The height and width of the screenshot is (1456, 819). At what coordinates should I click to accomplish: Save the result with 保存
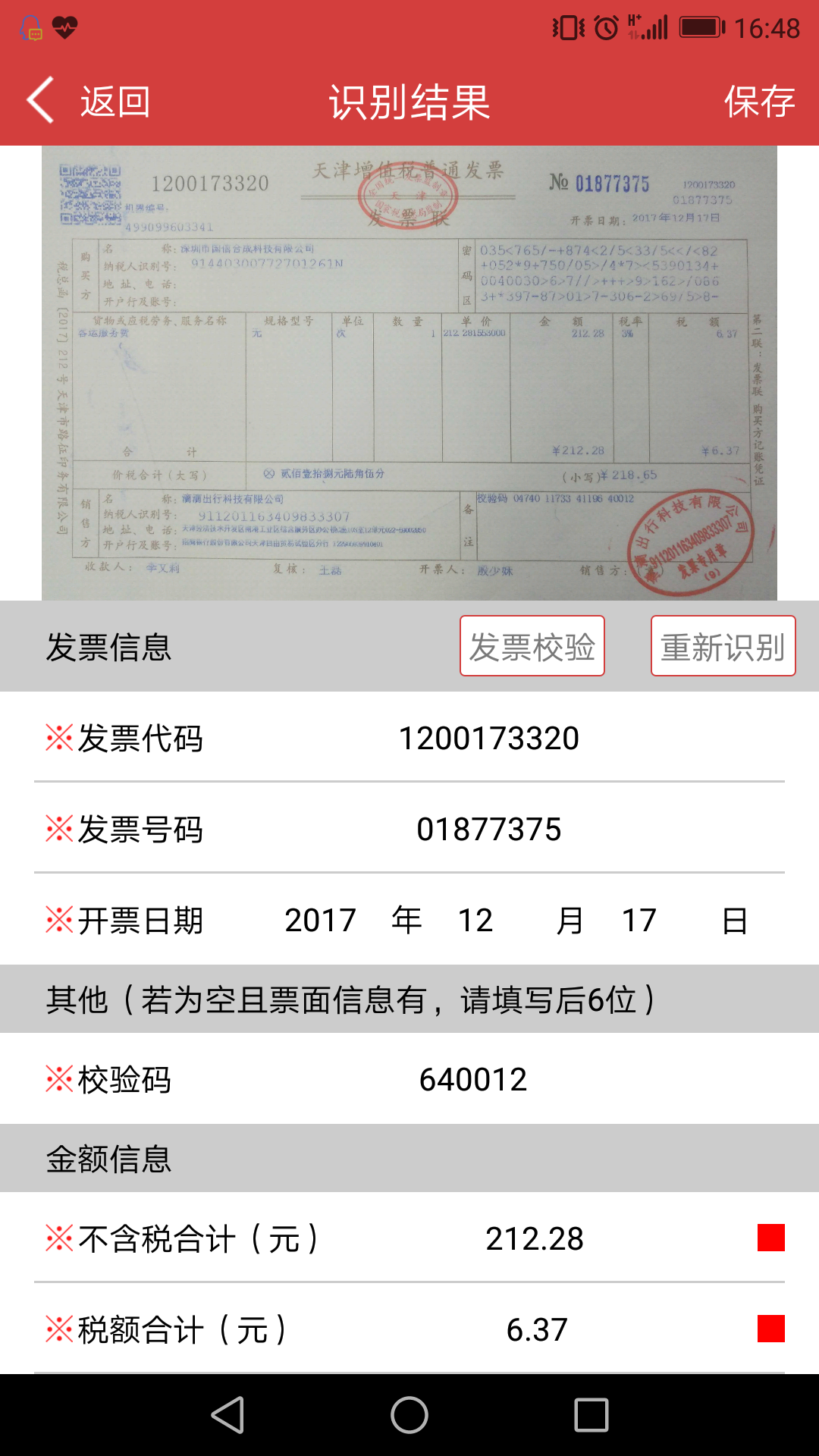759,102
